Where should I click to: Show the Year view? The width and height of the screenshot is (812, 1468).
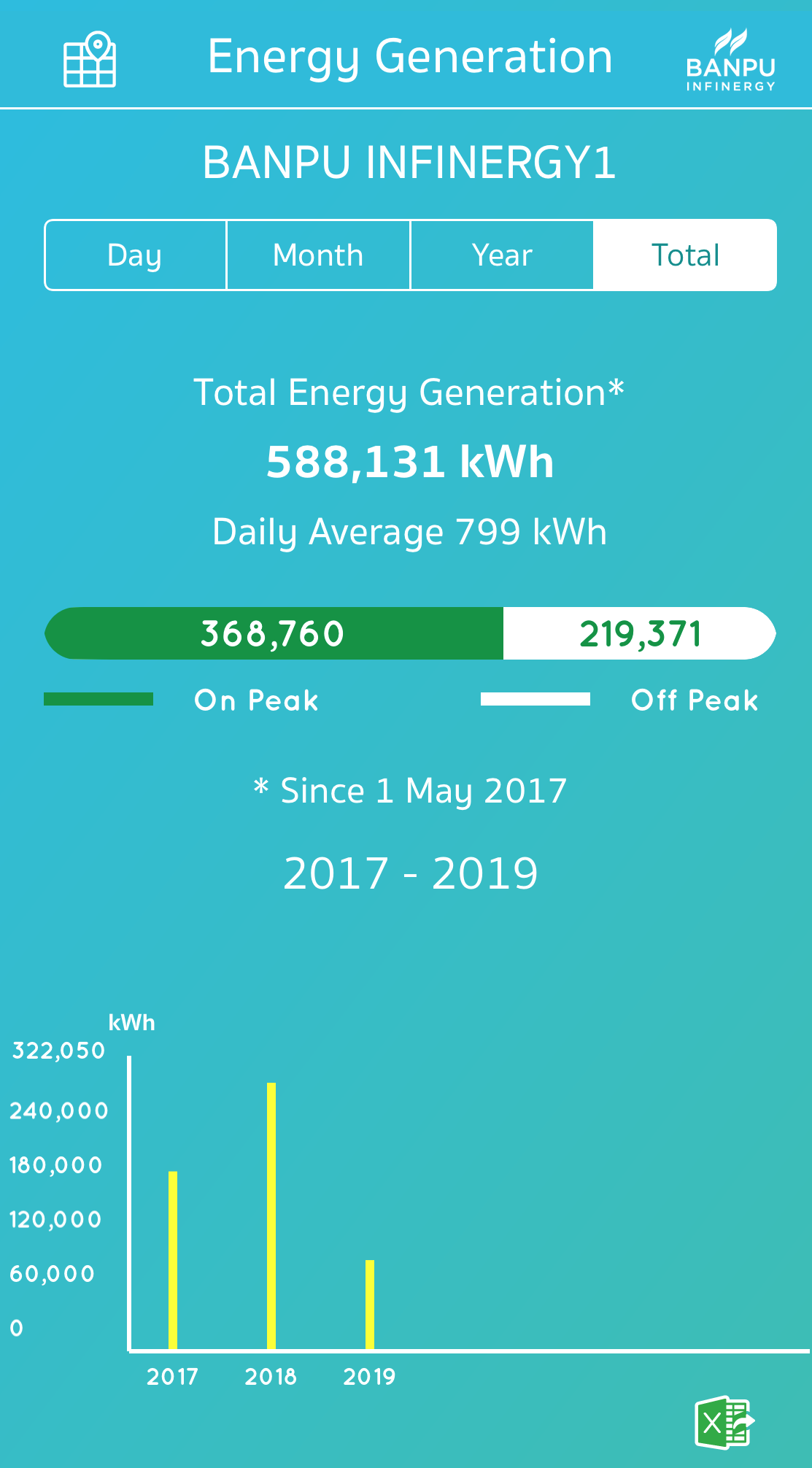502,255
